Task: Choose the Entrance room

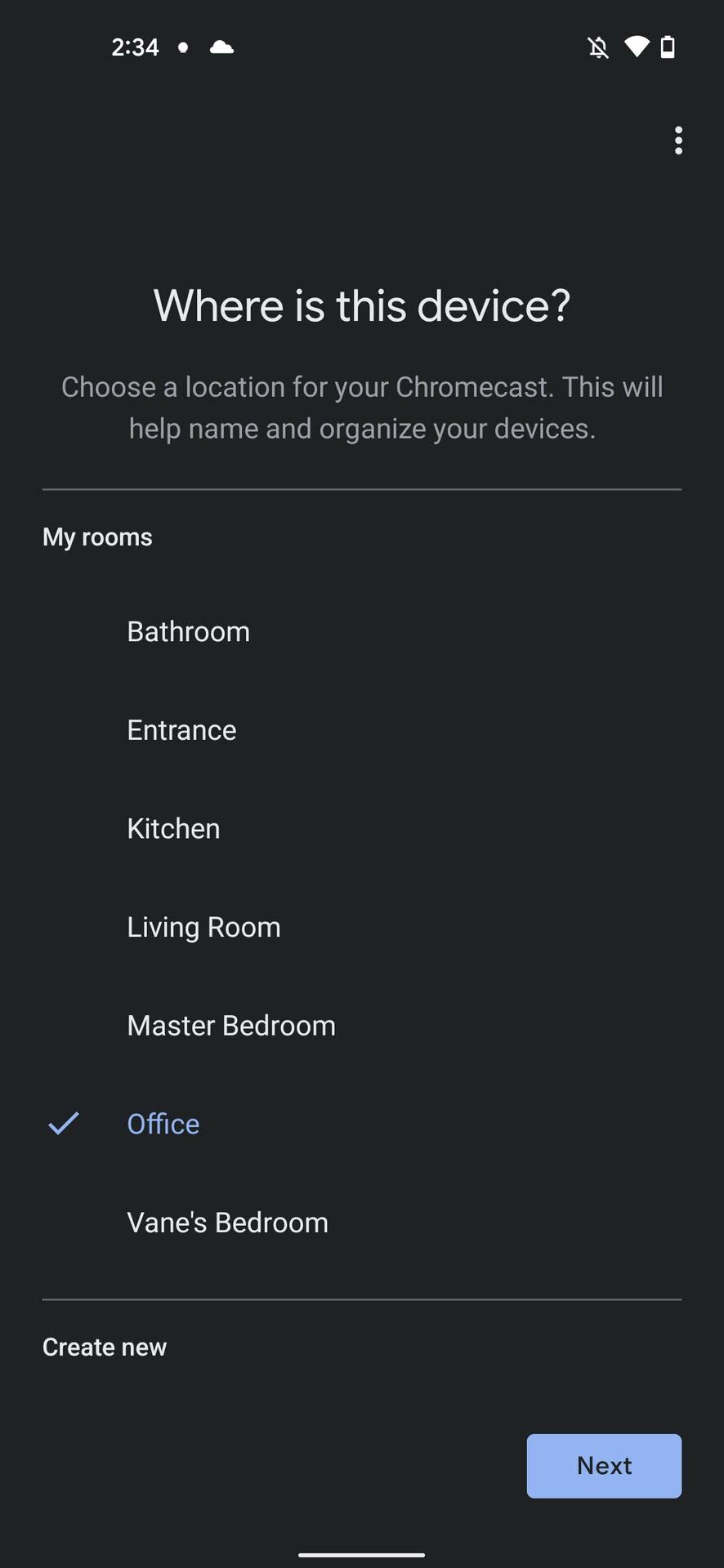Action: pos(181,730)
